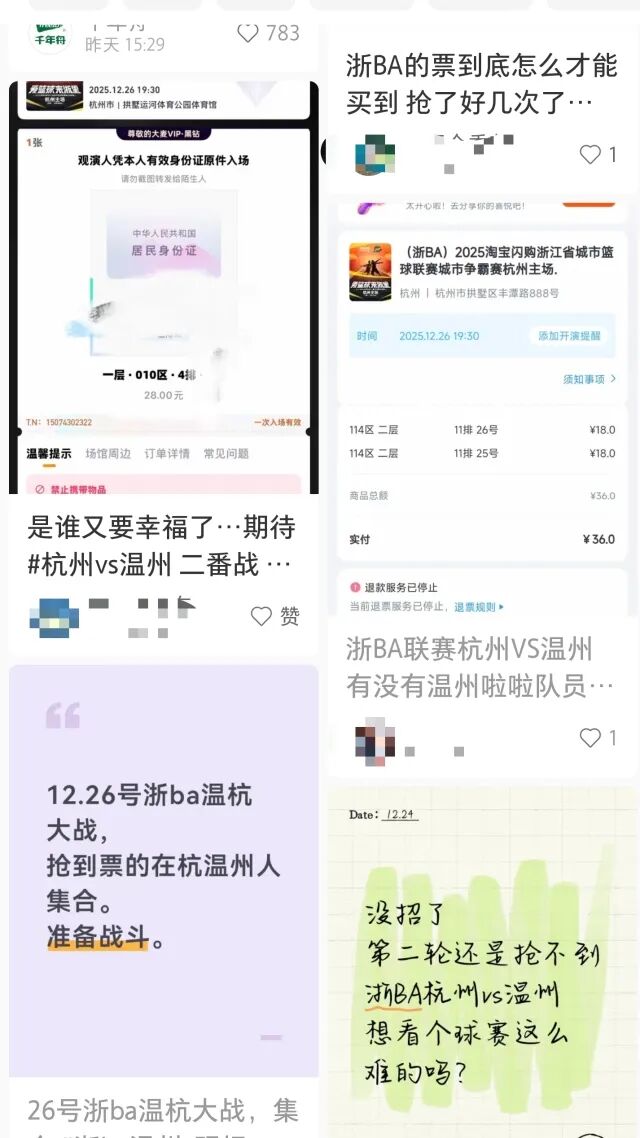The image size is (640, 1138).
Task: Like the post with 783 likes
Action: (249, 33)
